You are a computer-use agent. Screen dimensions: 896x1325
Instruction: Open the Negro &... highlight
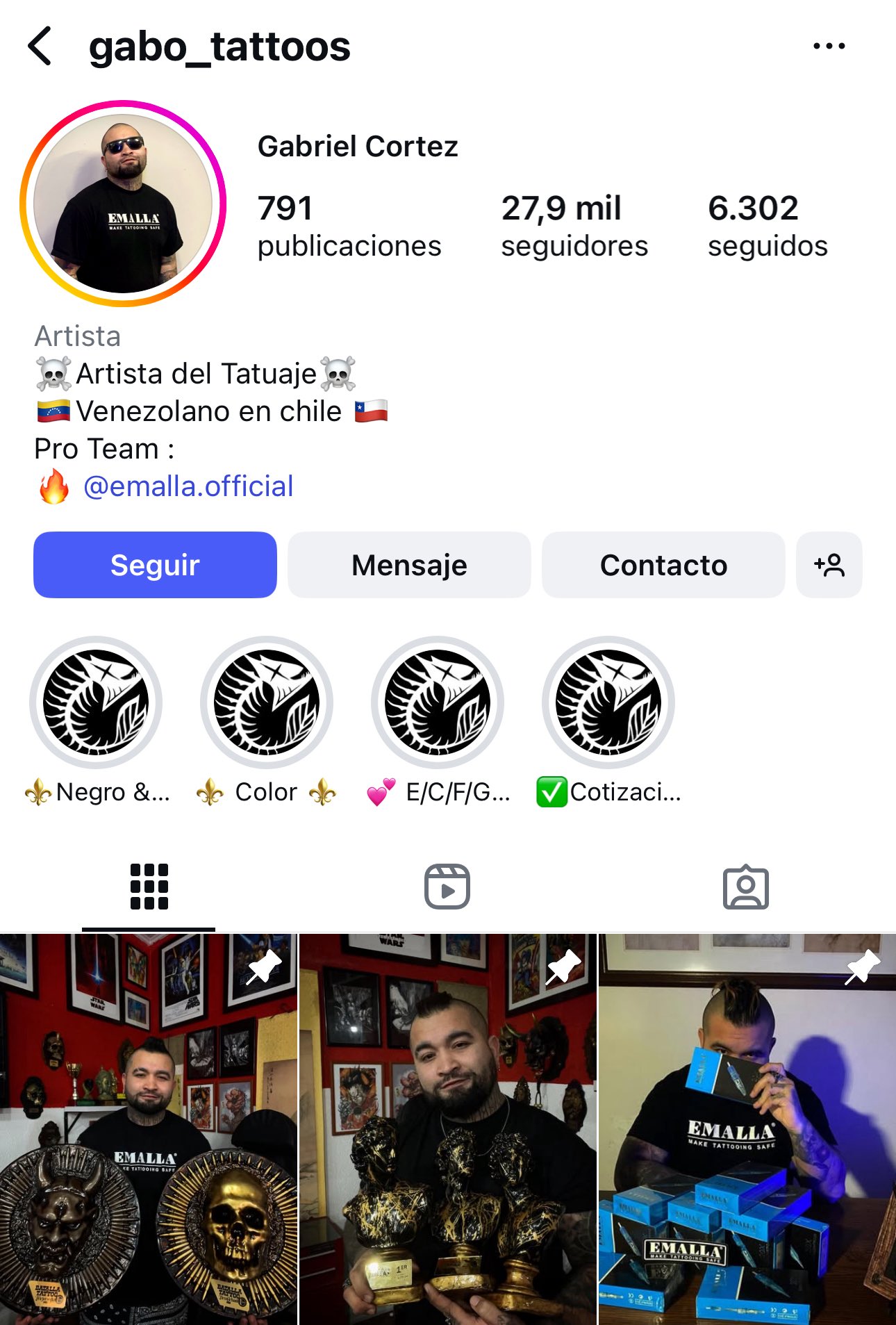point(96,702)
